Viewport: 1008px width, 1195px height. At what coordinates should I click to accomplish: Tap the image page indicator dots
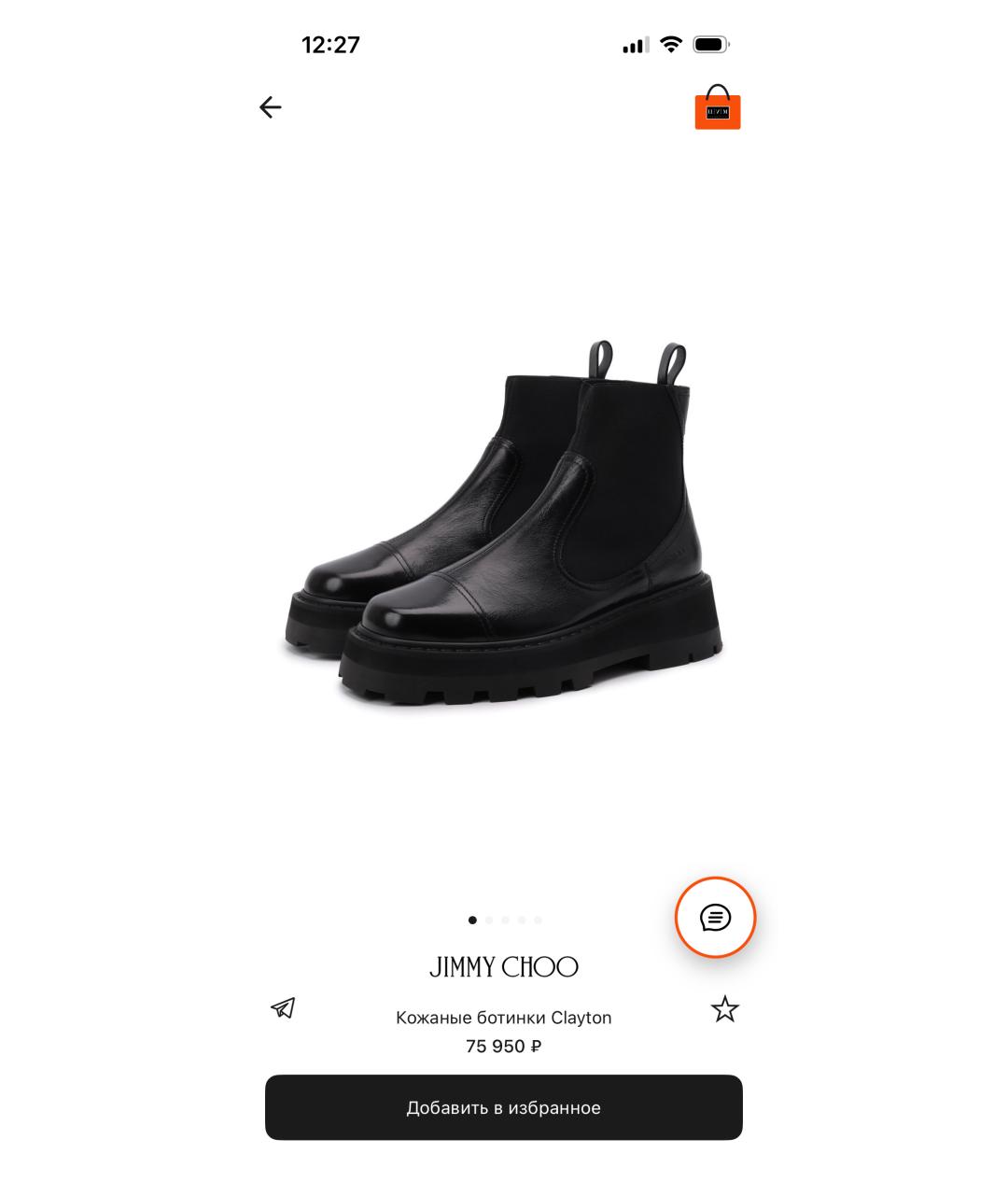click(x=504, y=921)
